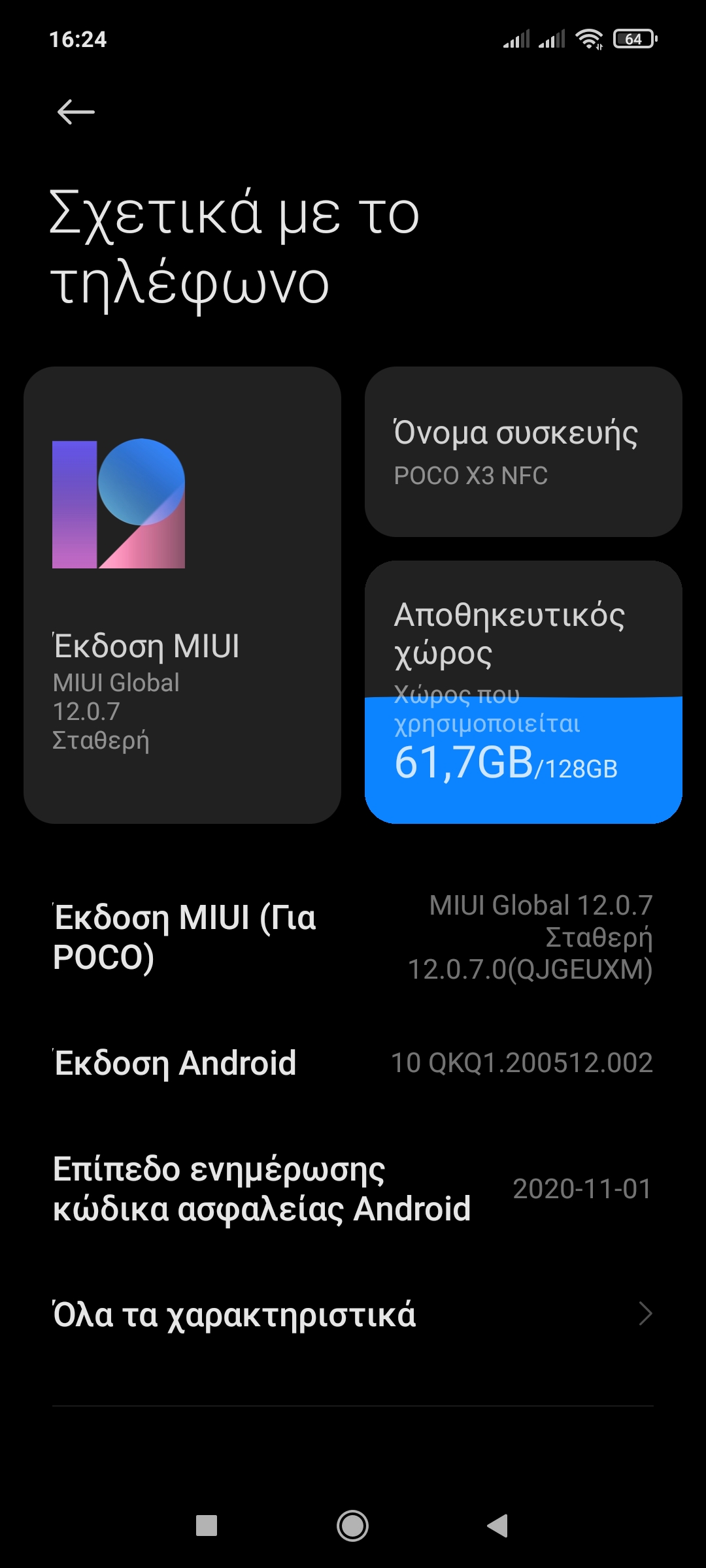This screenshot has width=706, height=1568.
Task: Select Επίπεδο ενημέρωσης κώδικα ασφαλείας Android row
Action: (353, 1189)
